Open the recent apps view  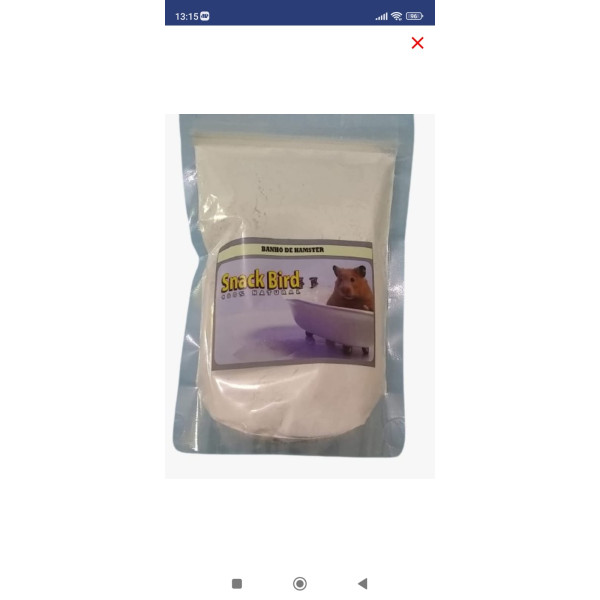(237, 583)
